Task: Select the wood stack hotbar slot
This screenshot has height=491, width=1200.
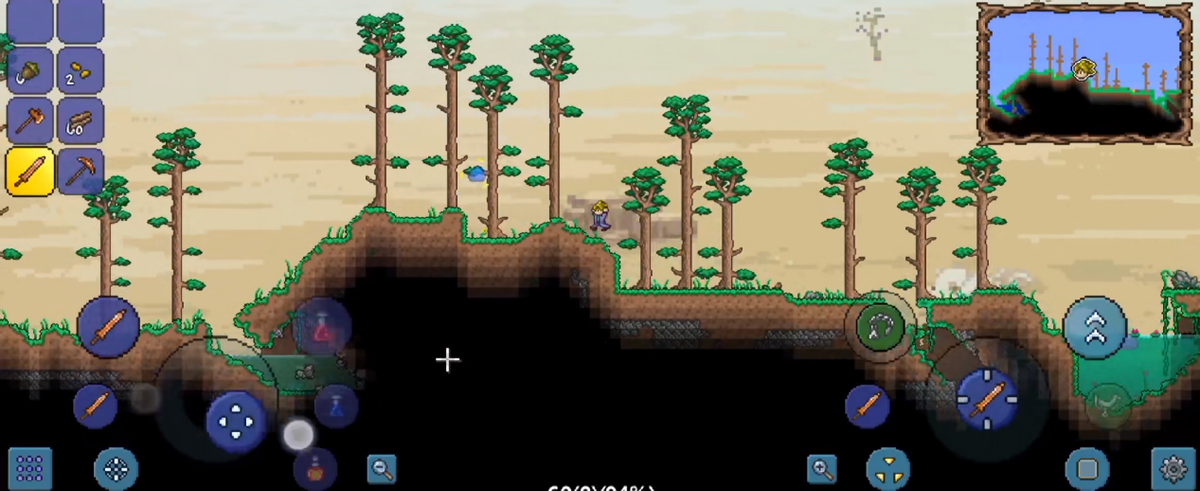Action: (80, 120)
